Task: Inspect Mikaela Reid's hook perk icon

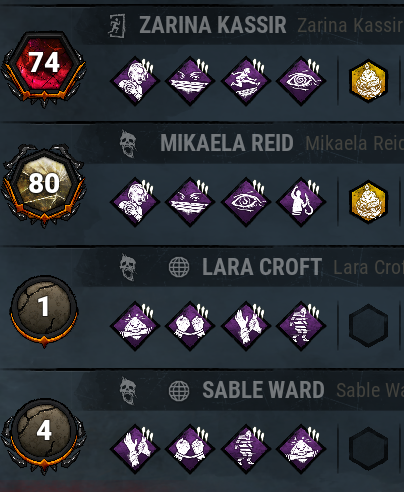Action: (301, 202)
